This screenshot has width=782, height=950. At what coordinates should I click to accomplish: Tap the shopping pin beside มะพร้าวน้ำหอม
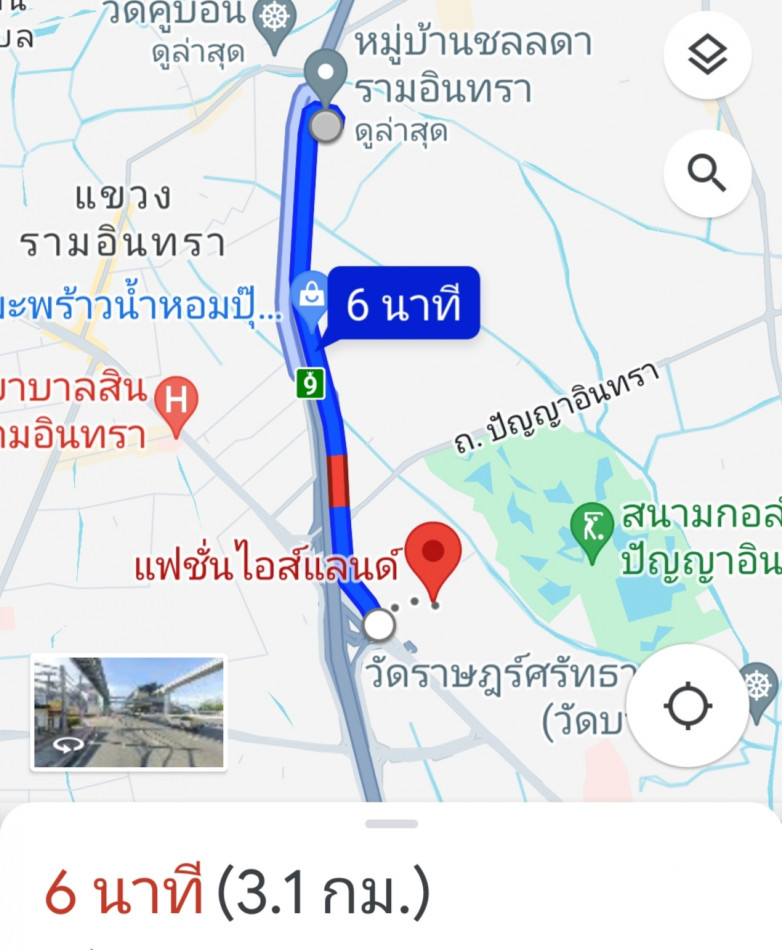tap(309, 295)
